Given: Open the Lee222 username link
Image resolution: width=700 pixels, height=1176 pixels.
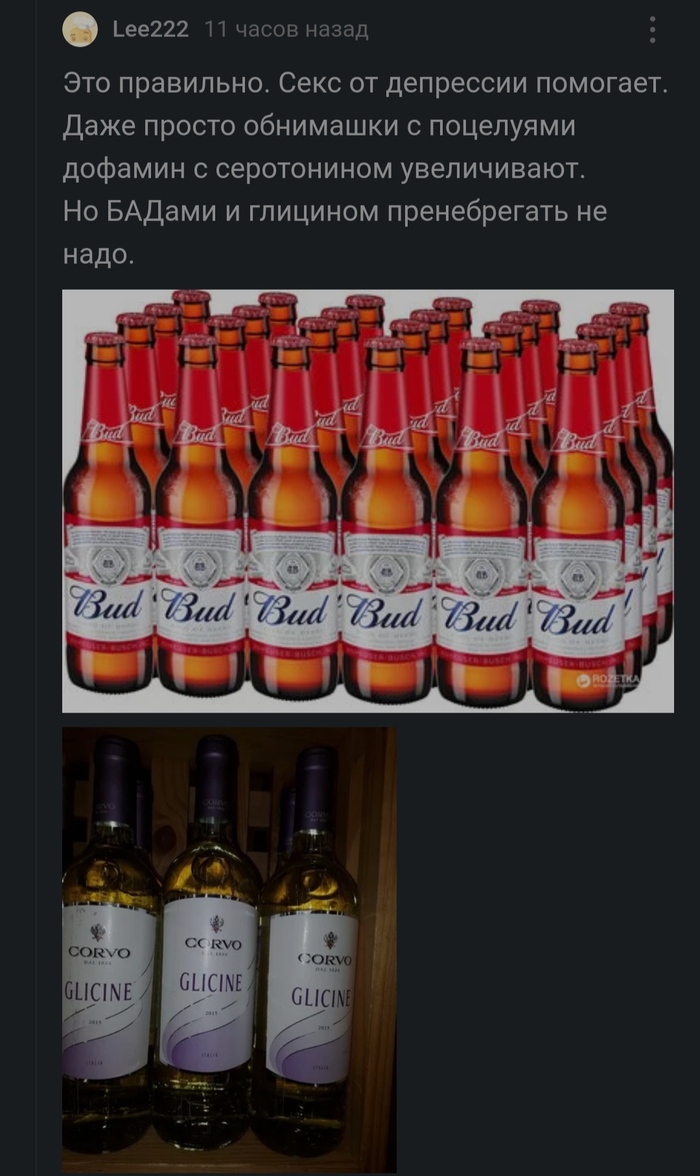Looking at the screenshot, I should click(x=150, y=30).
